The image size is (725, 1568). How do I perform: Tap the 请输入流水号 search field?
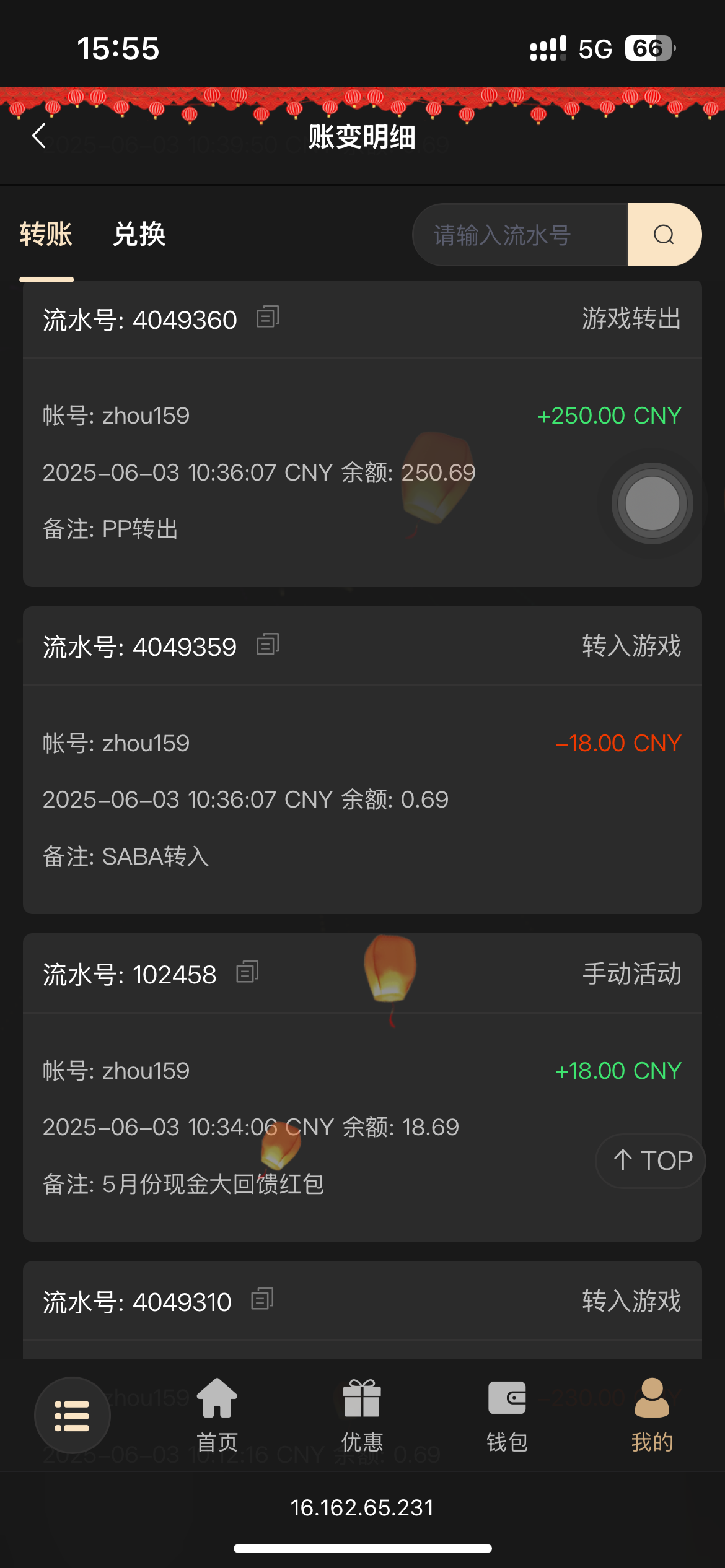(521, 235)
